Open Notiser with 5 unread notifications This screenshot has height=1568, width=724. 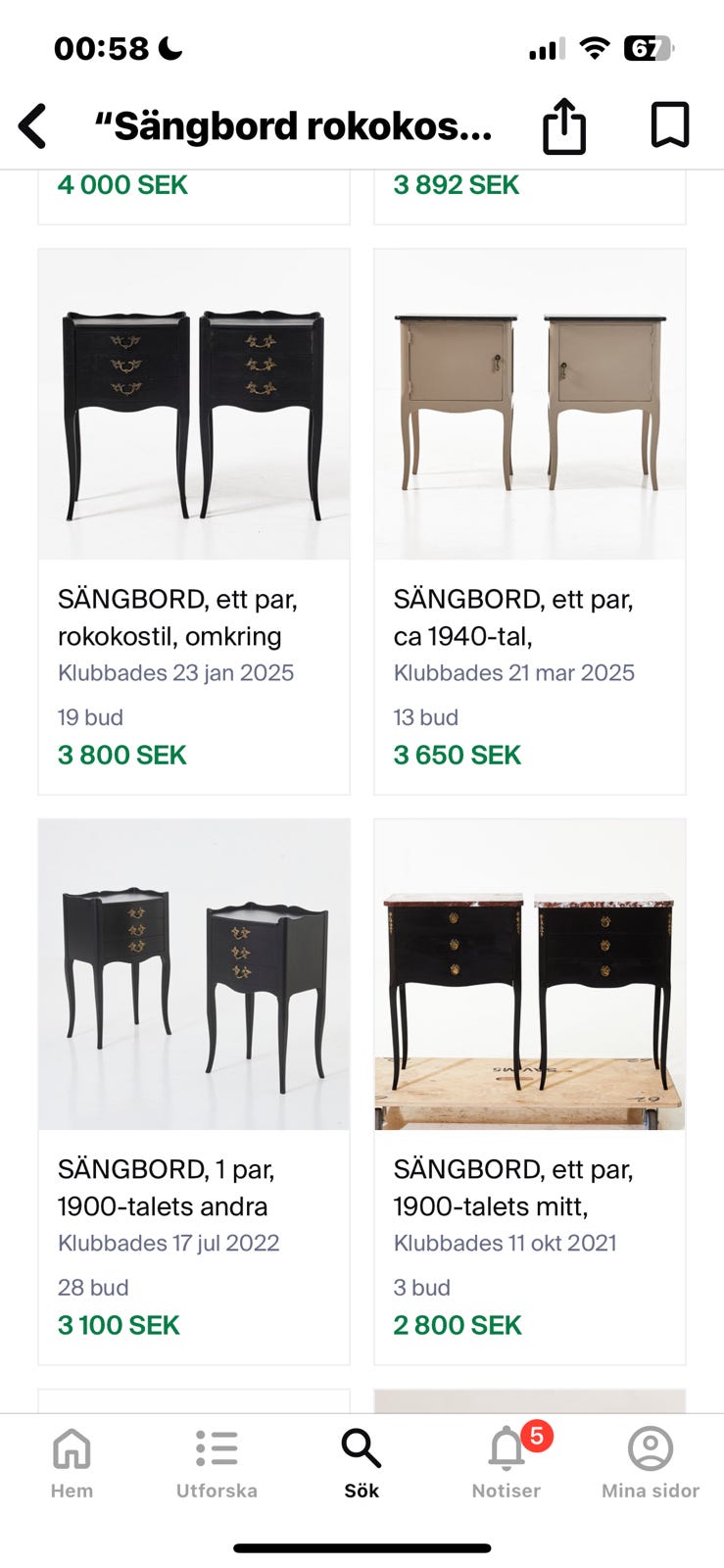(x=506, y=1460)
